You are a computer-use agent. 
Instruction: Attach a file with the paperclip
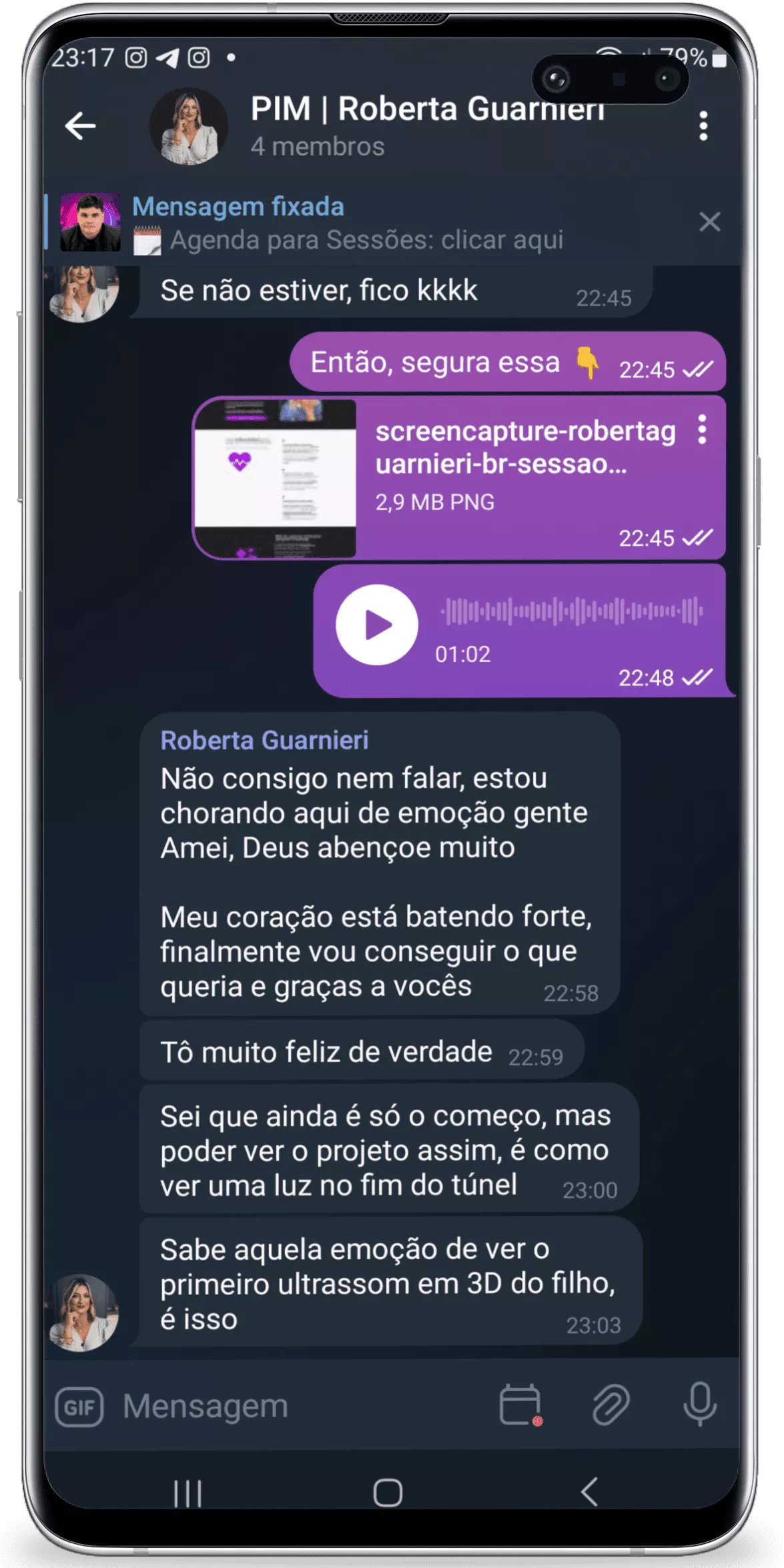[x=611, y=1405]
